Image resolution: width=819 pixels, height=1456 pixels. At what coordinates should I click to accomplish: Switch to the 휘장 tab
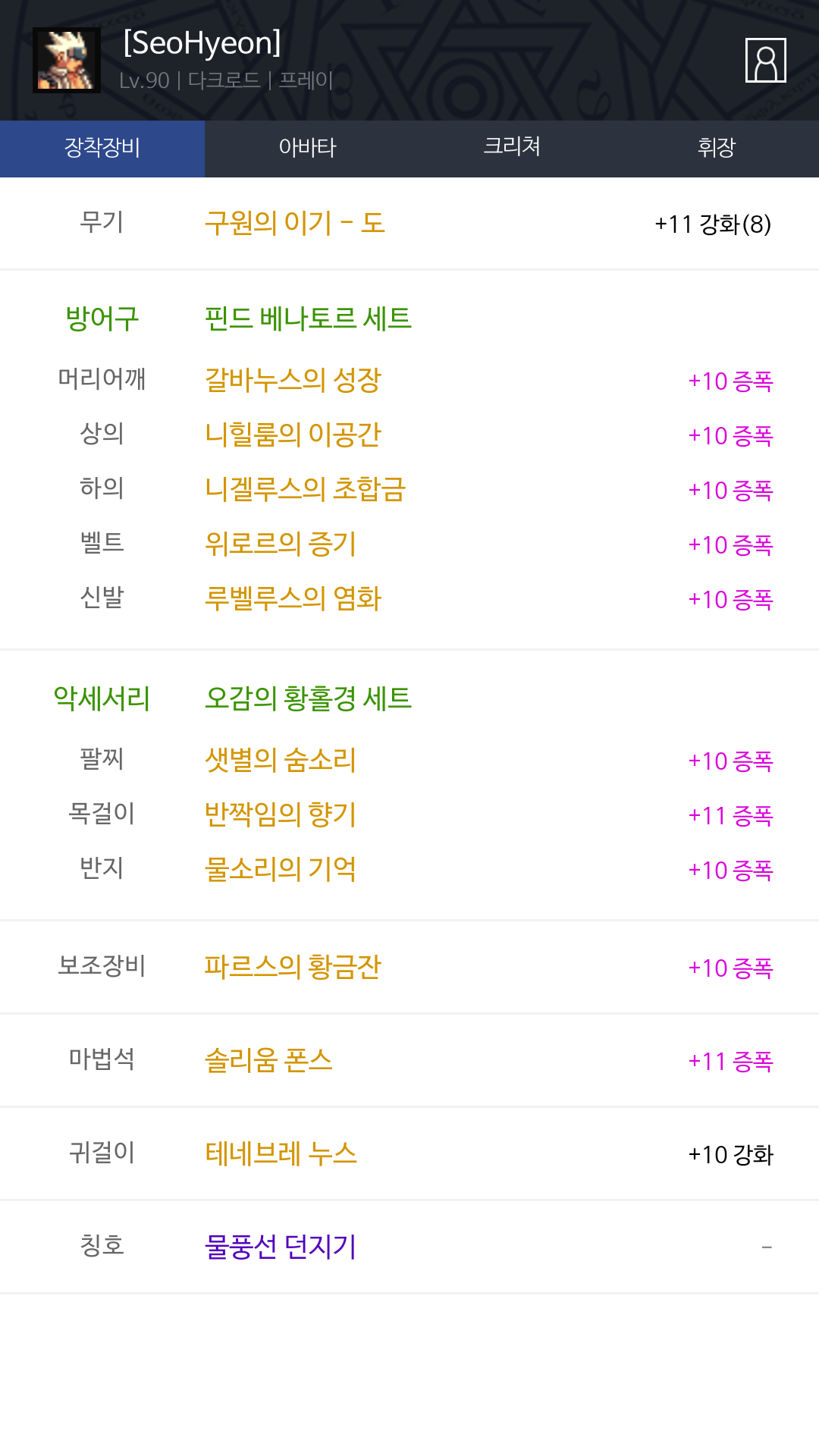click(717, 149)
